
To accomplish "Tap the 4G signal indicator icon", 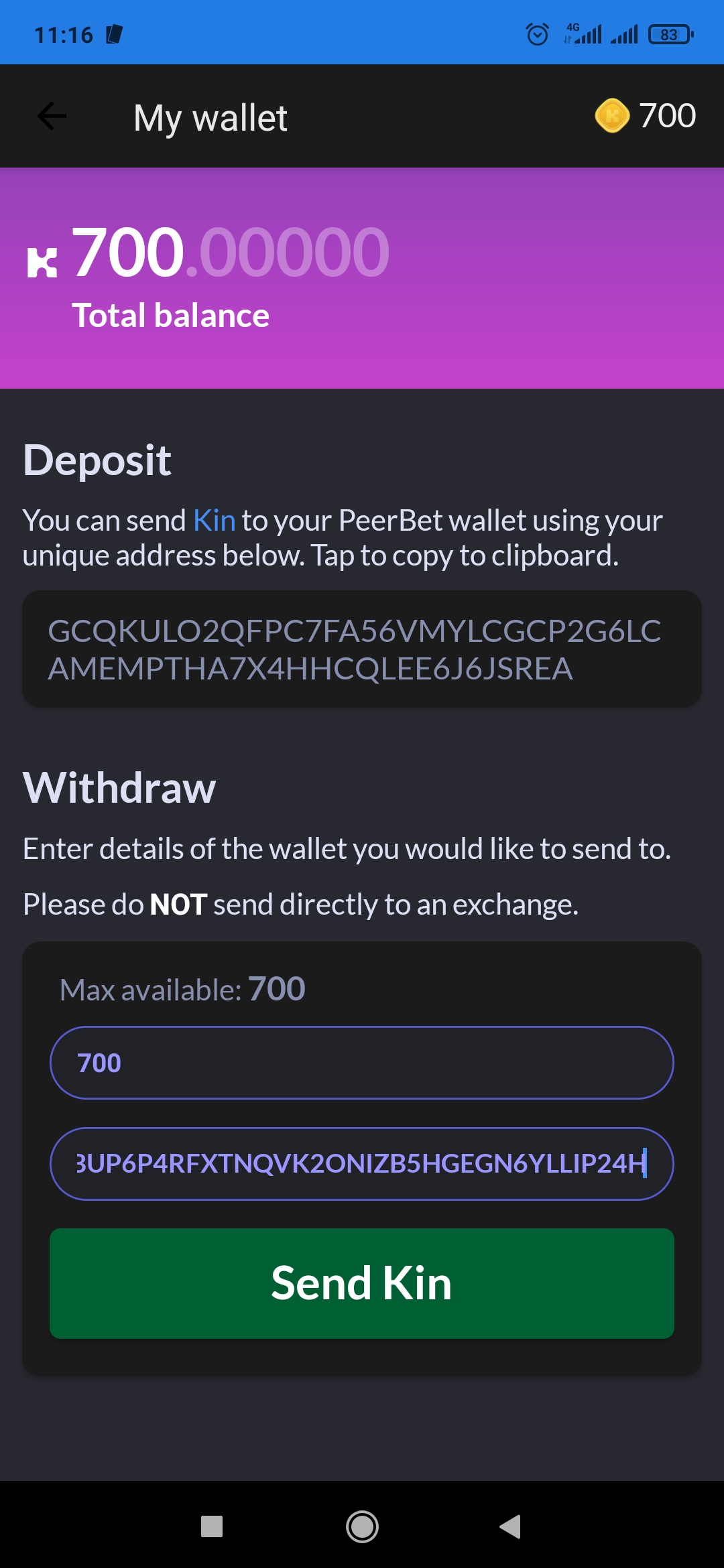I will 581,34.
